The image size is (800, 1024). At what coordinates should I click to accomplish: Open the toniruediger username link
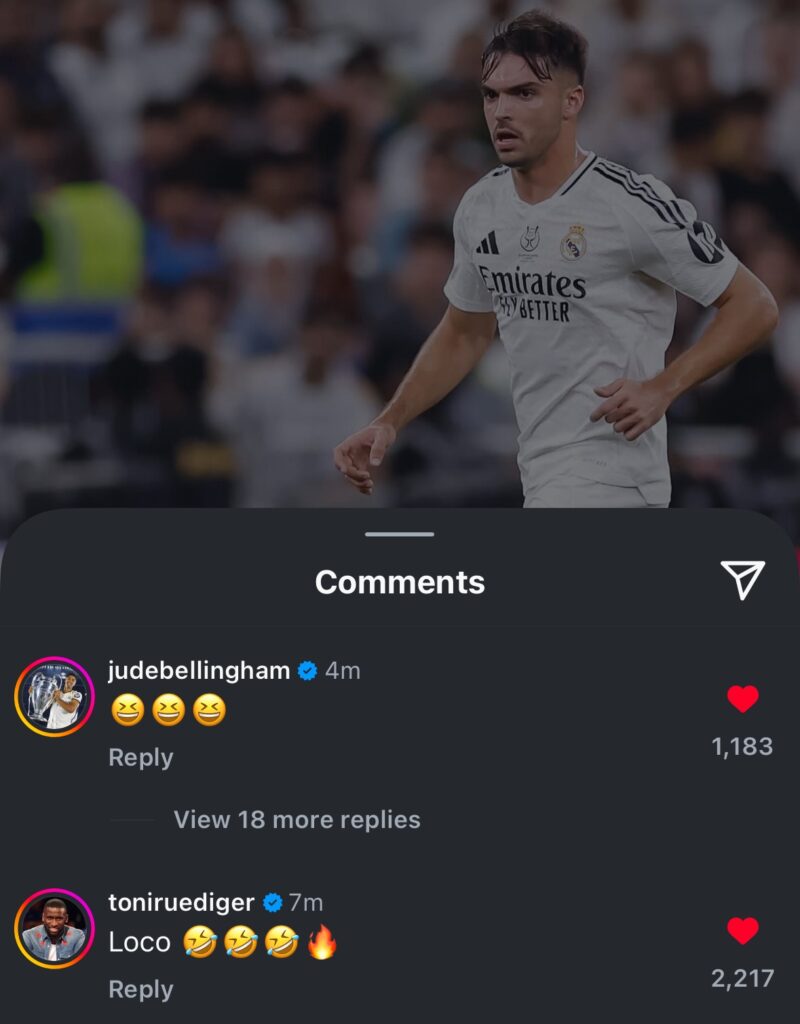pyautogui.click(x=181, y=903)
